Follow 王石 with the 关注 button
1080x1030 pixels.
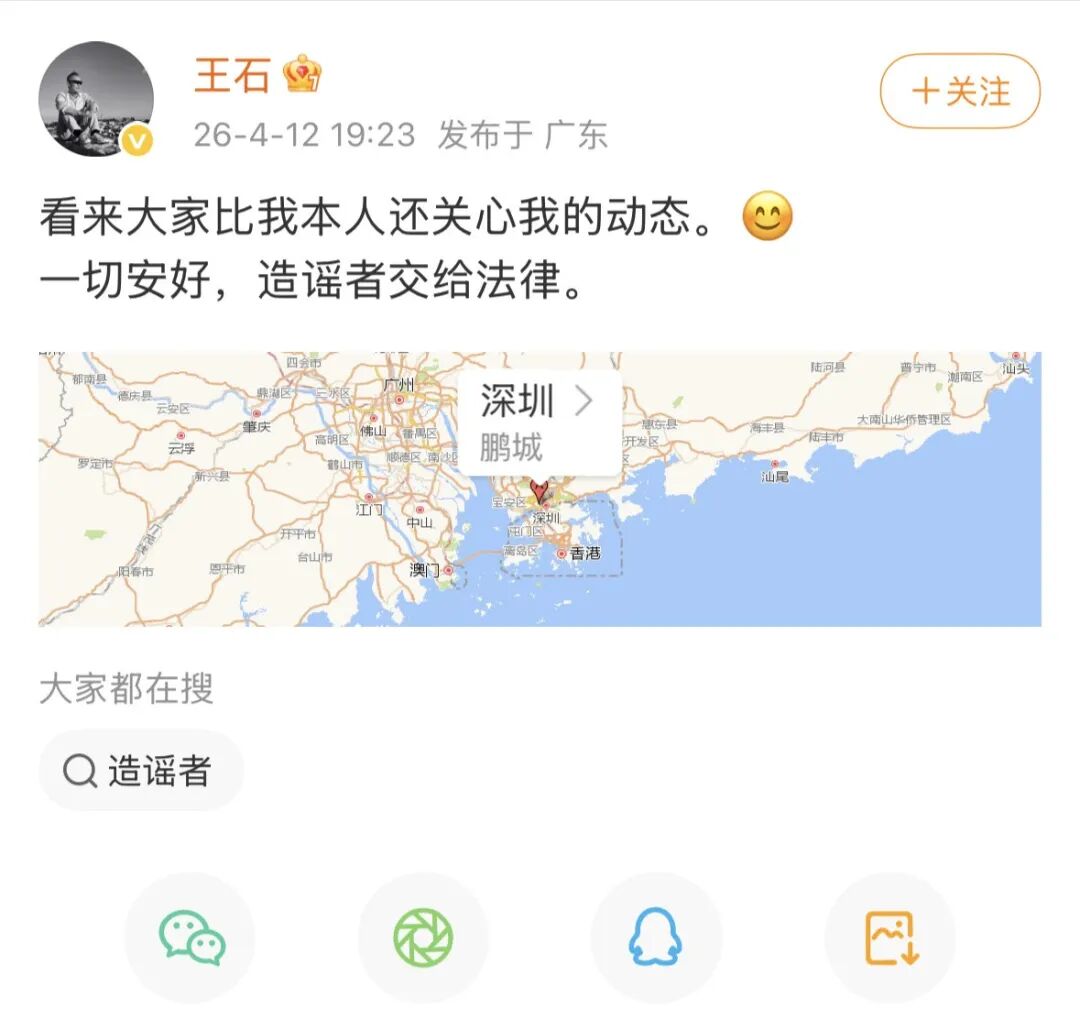pyautogui.click(x=959, y=92)
